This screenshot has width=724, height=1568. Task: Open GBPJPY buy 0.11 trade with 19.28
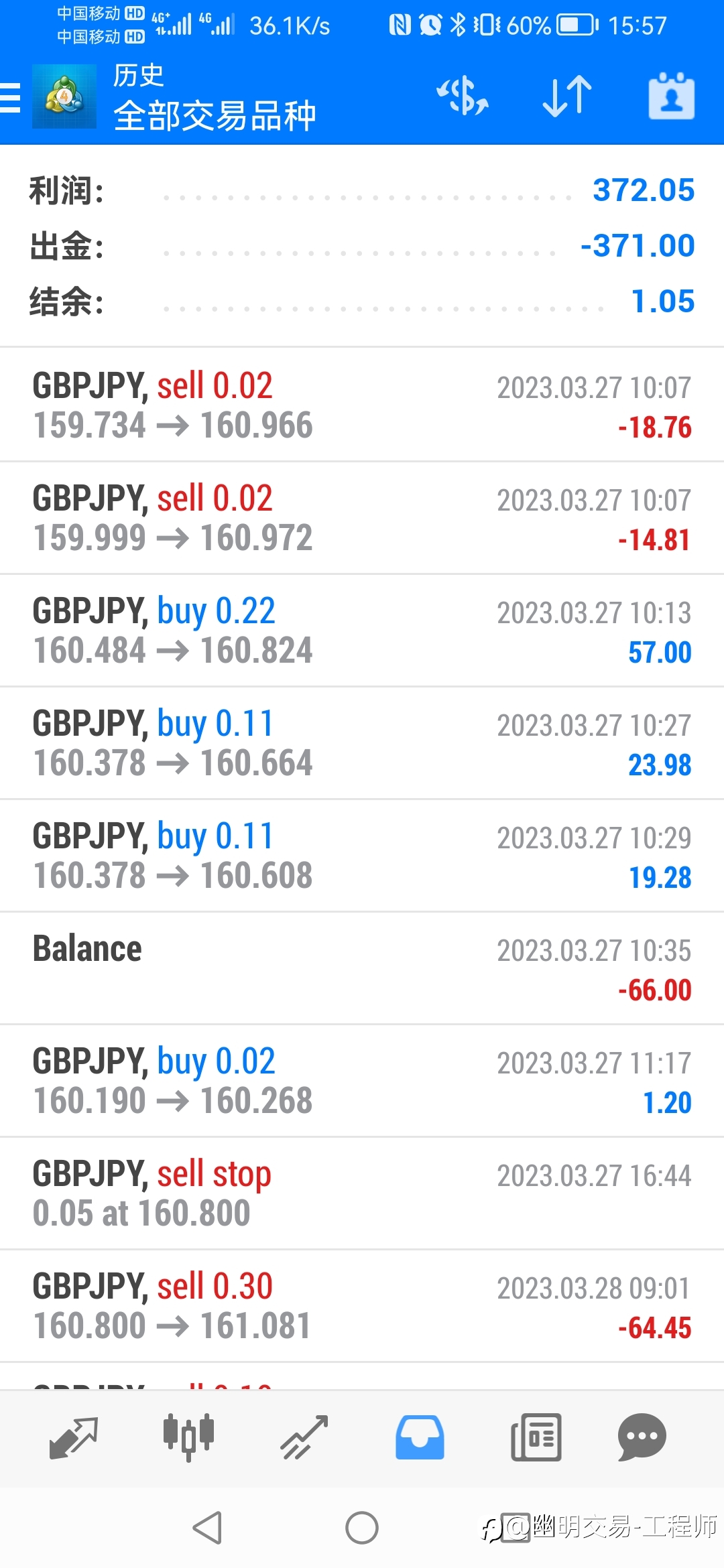tap(362, 855)
